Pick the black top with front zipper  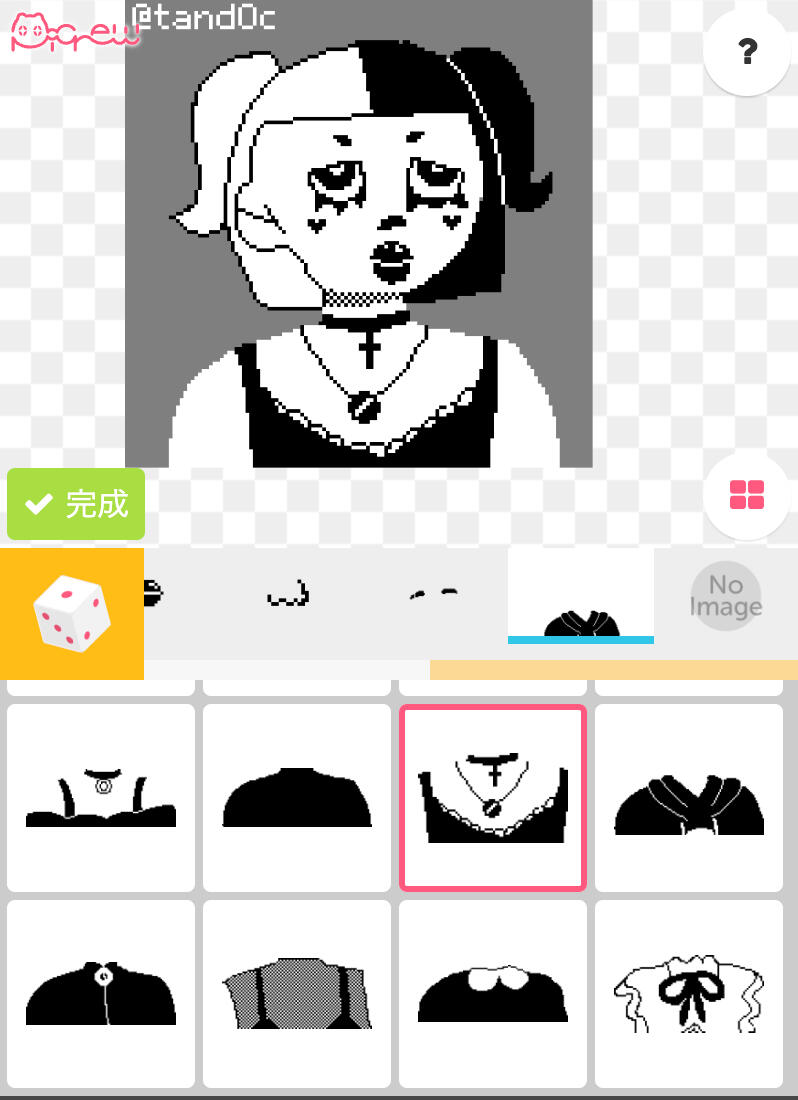(101, 993)
